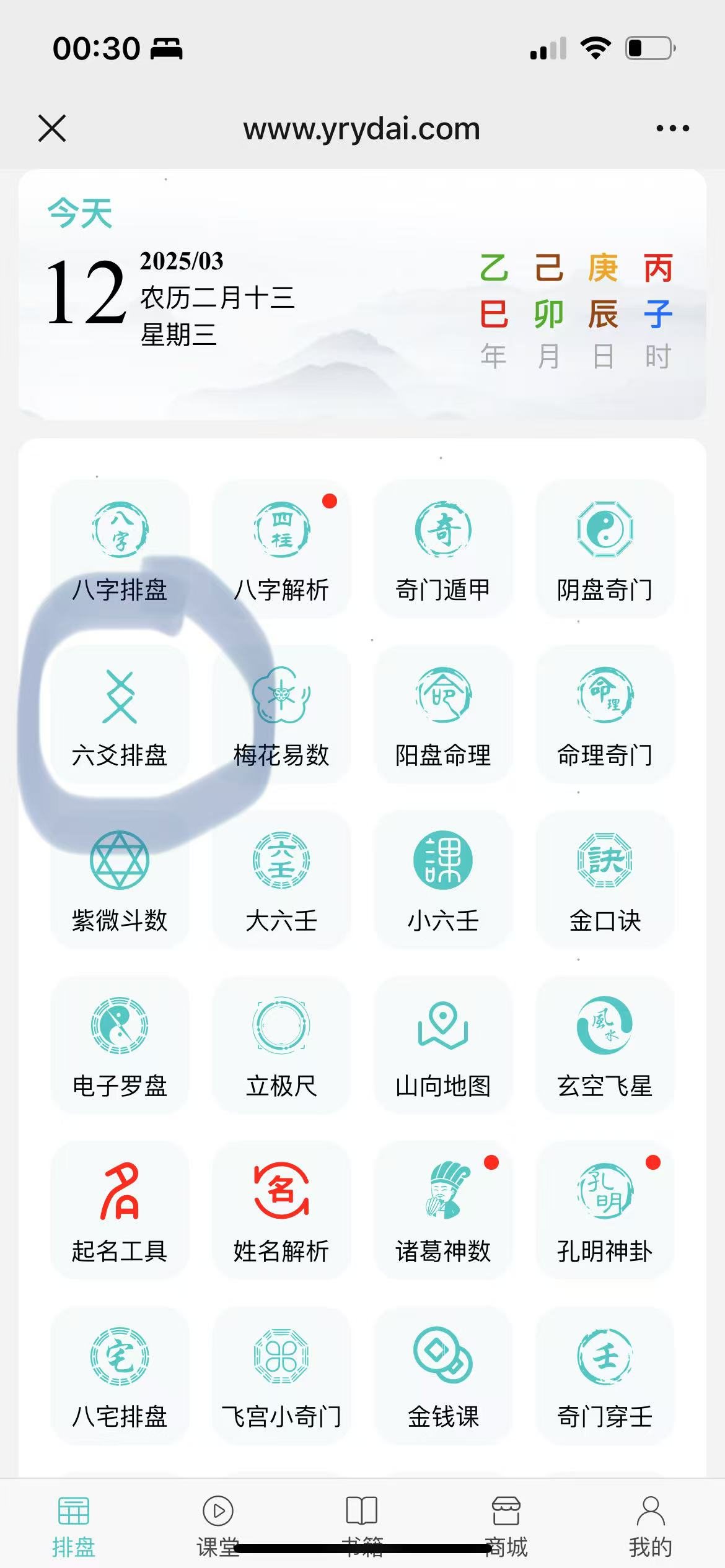This screenshot has height=1568, width=725.
Task: Open 小六壬 tool
Action: click(443, 879)
